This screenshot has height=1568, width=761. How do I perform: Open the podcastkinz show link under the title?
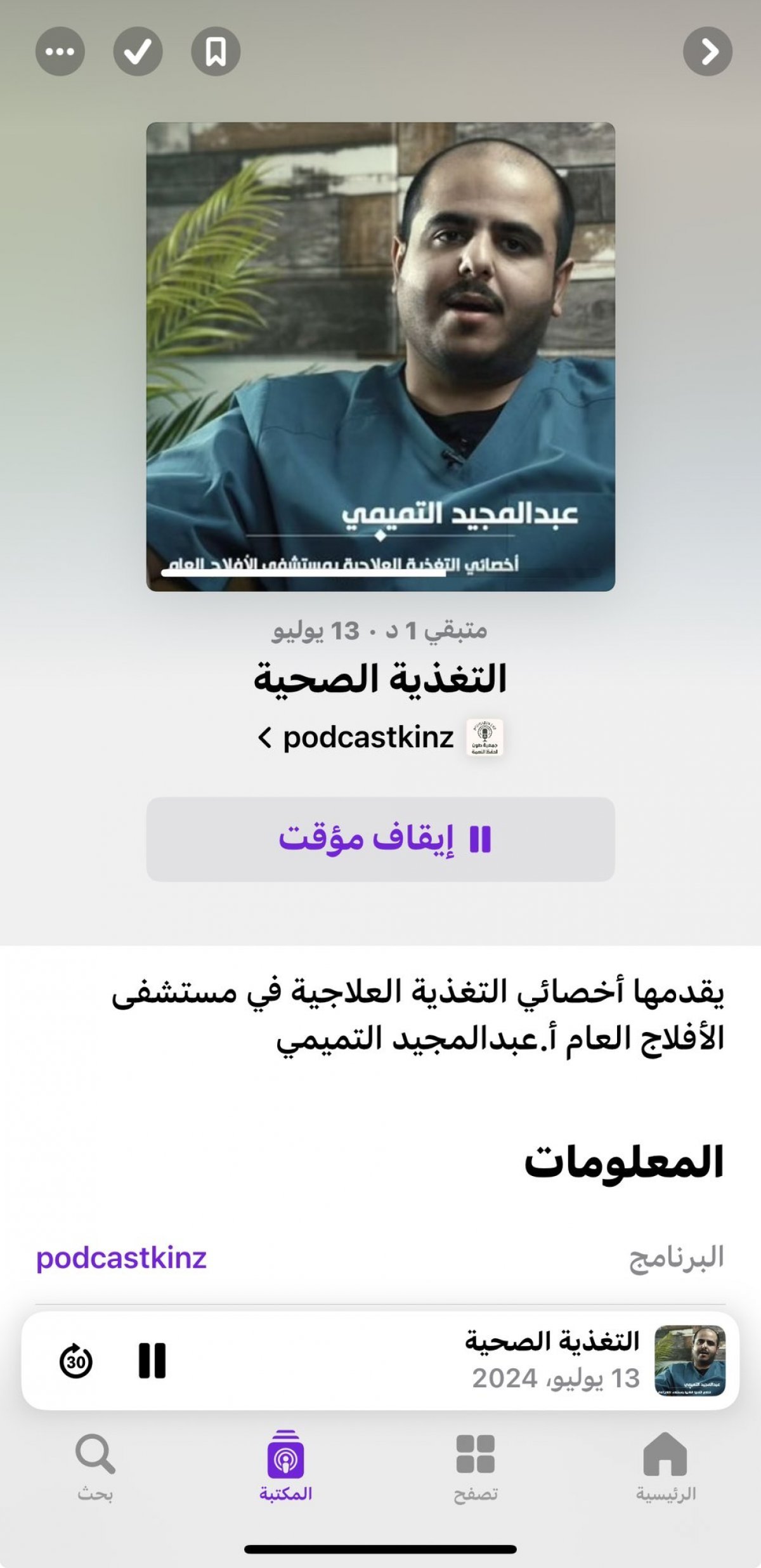(380, 737)
